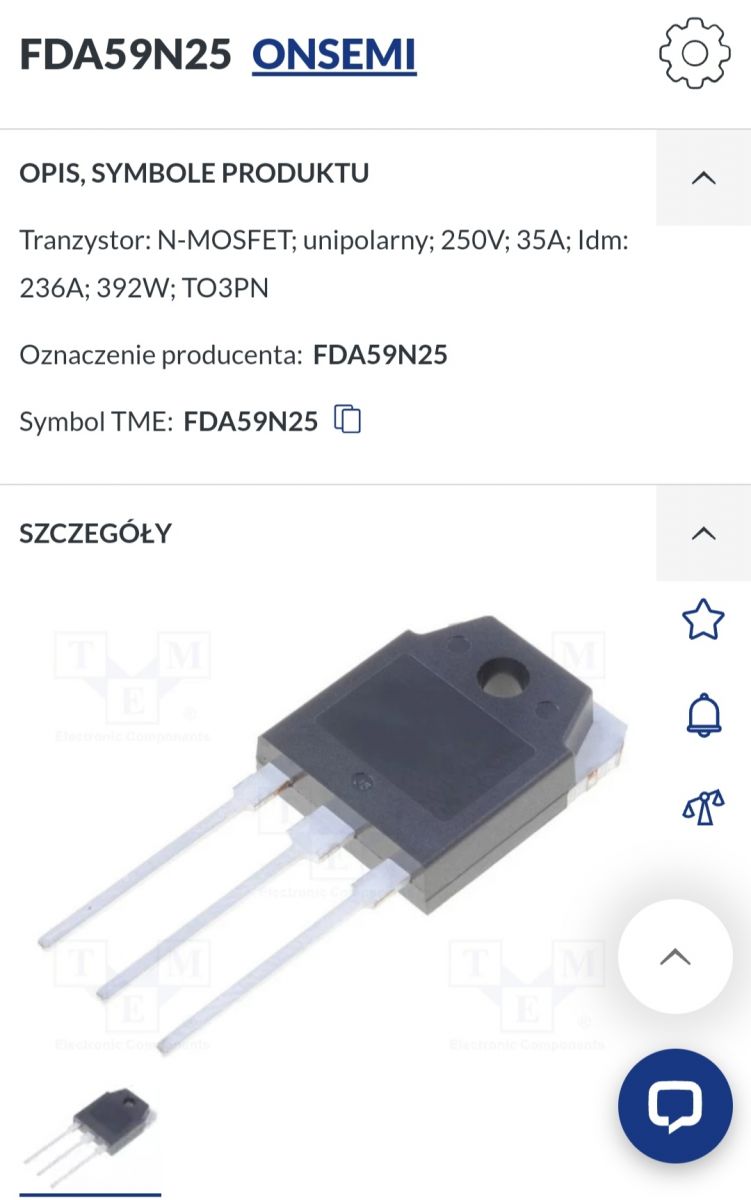Tap the round scroll-to-top arrow button

[675, 957]
